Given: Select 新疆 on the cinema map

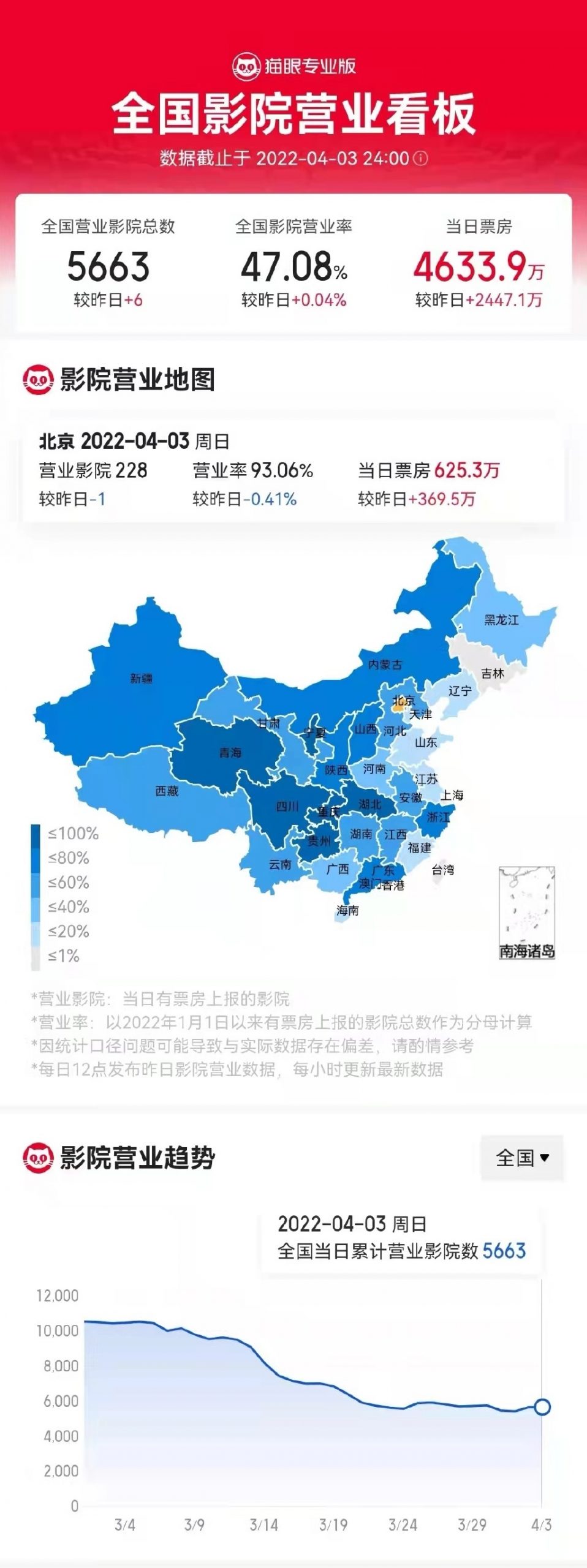Looking at the screenshot, I should 141,678.
